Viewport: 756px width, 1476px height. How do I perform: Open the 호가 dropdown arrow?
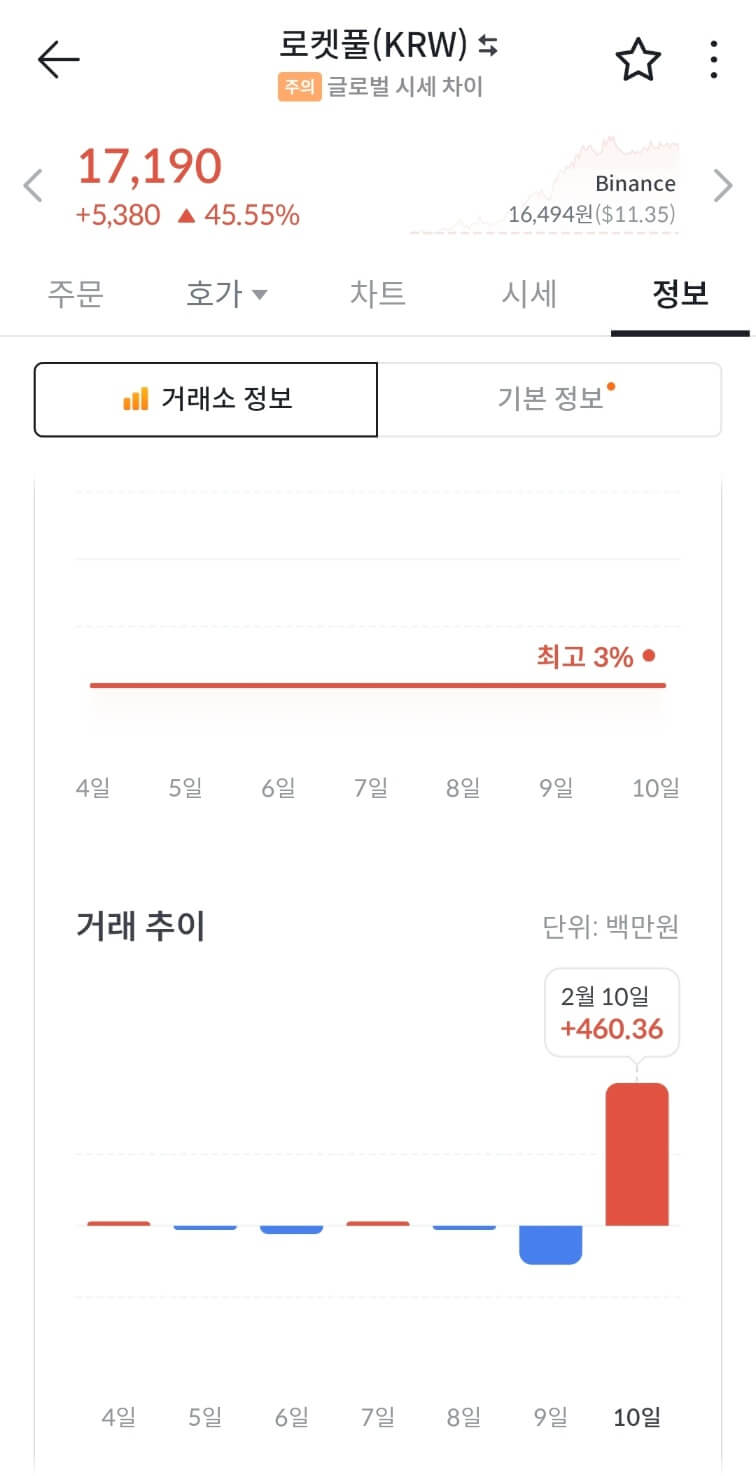click(260, 294)
